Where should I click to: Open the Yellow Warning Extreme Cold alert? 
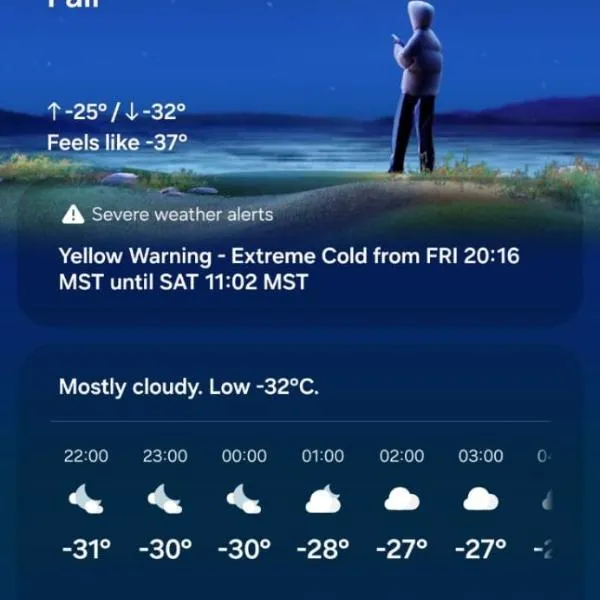[289, 268]
